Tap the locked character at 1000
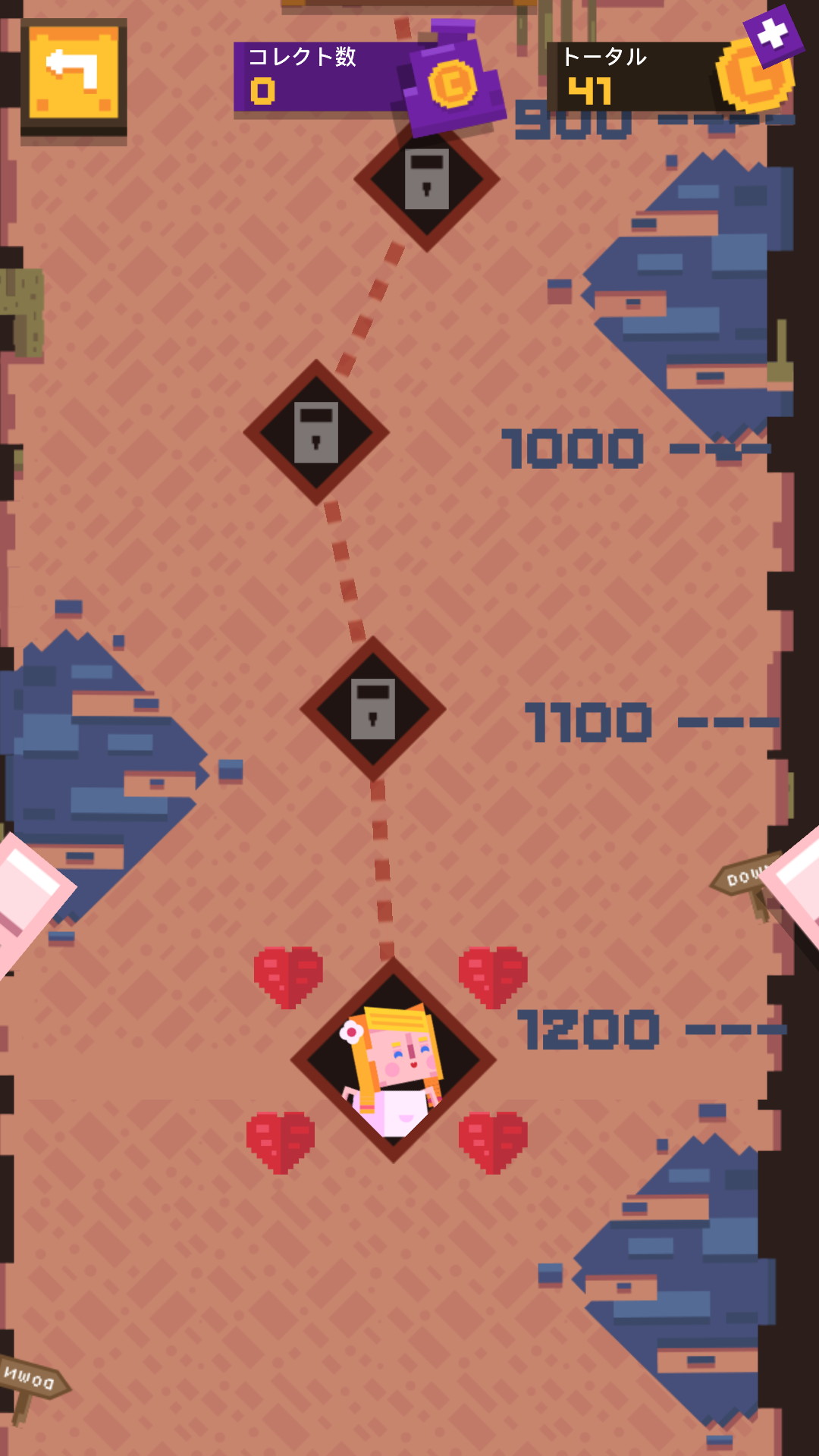 click(316, 431)
